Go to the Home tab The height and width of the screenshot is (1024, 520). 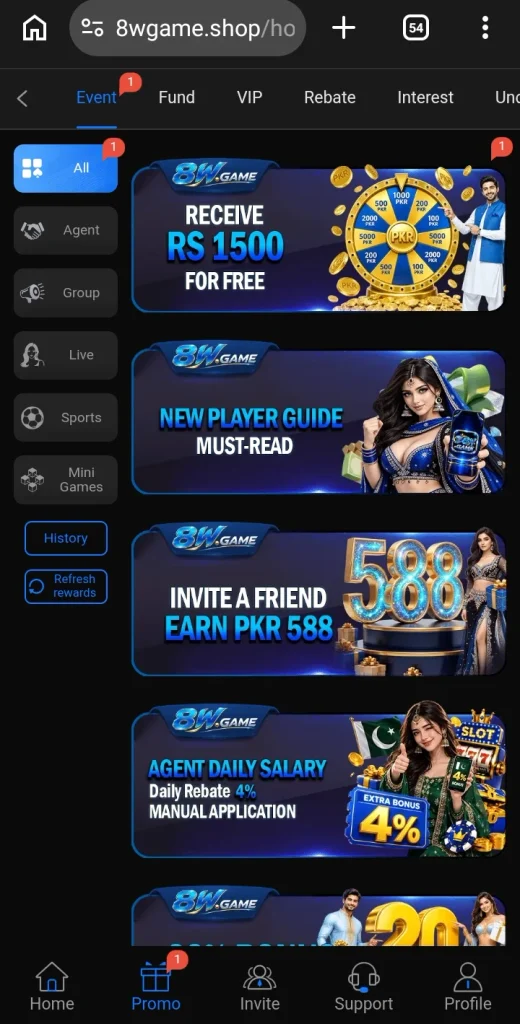coord(52,987)
